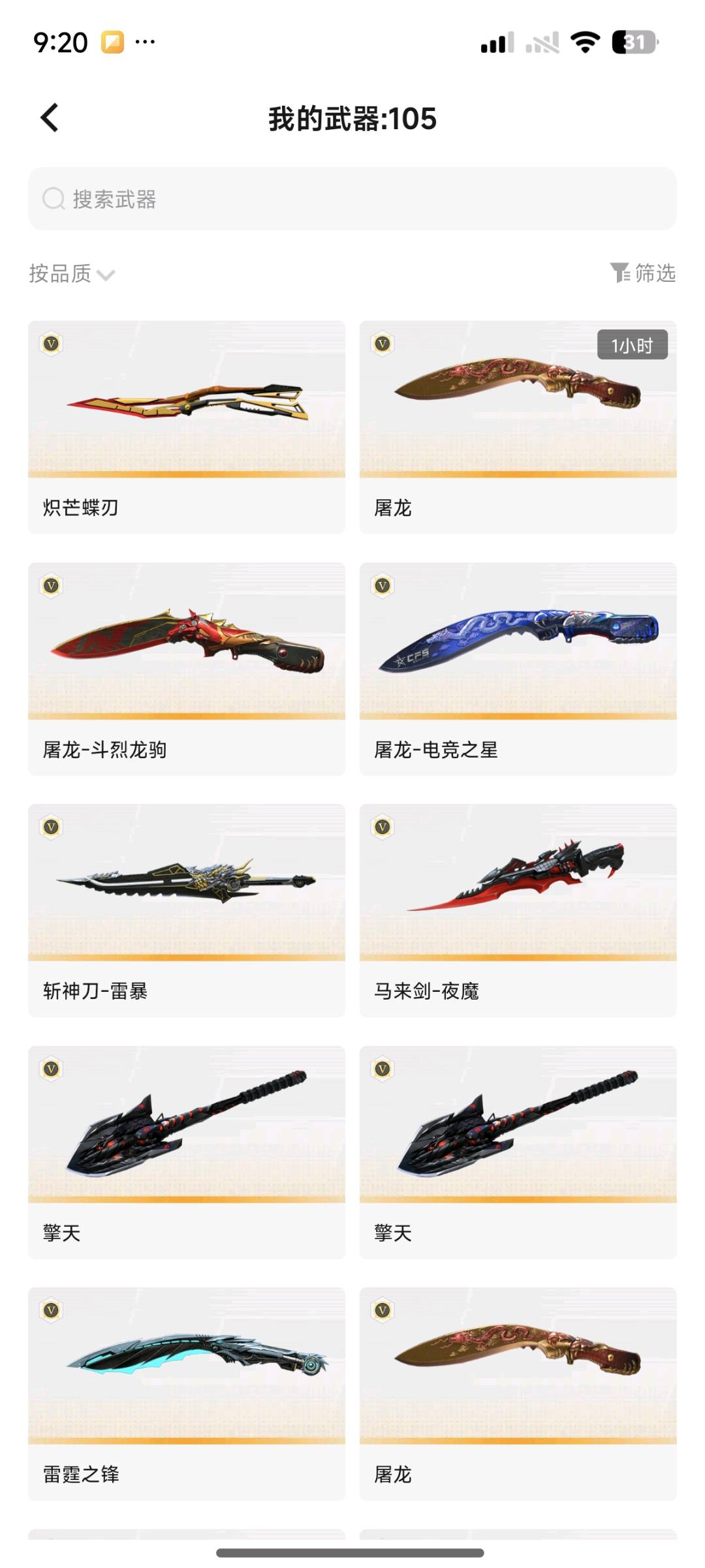Open the 筛选 filter option
The image size is (705, 1568).
tap(643, 273)
